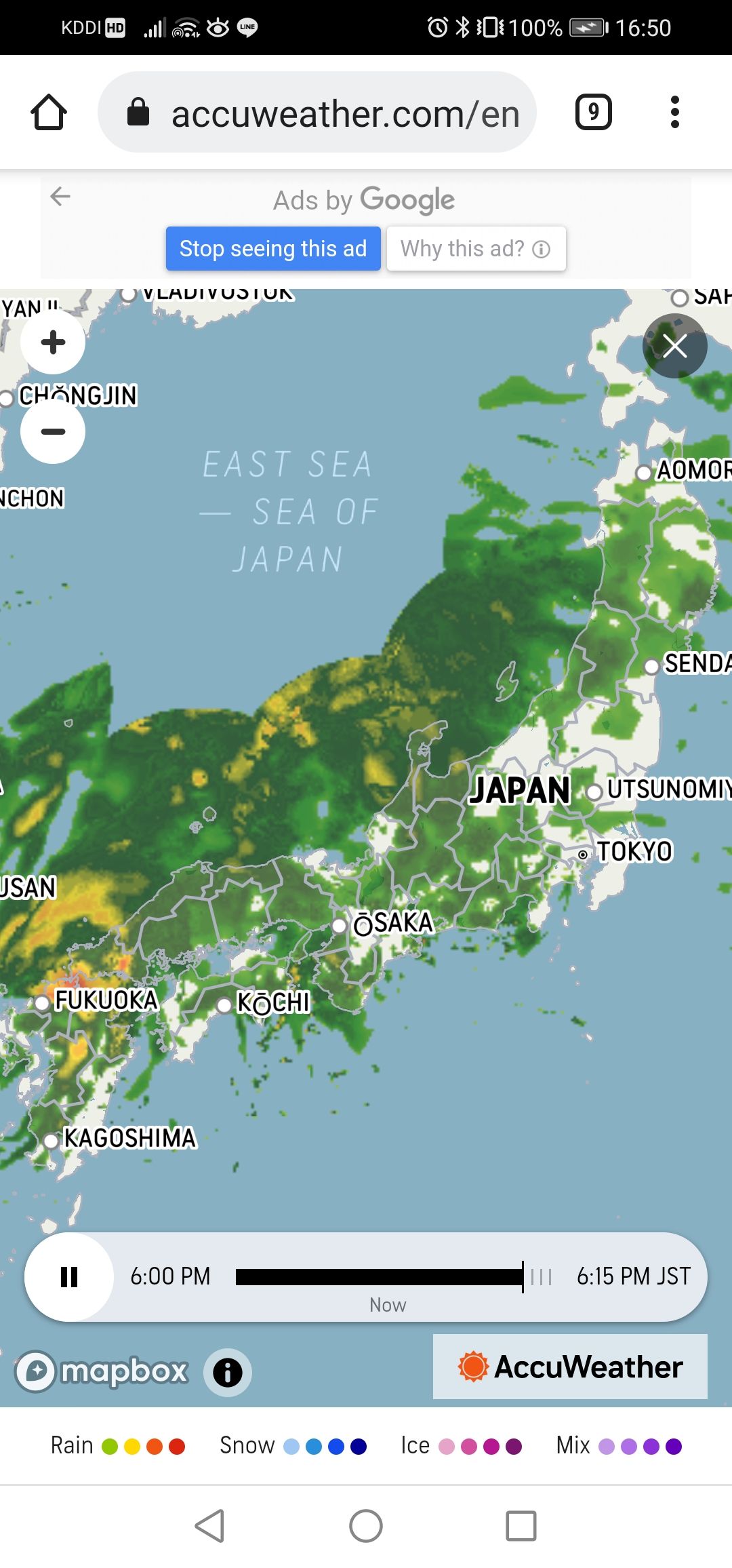The height and width of the screenshot is (1568, 732).
Task: Open the tab switcher showing 9 tabs
Action: pyautogui.click(x=593, y=113)
